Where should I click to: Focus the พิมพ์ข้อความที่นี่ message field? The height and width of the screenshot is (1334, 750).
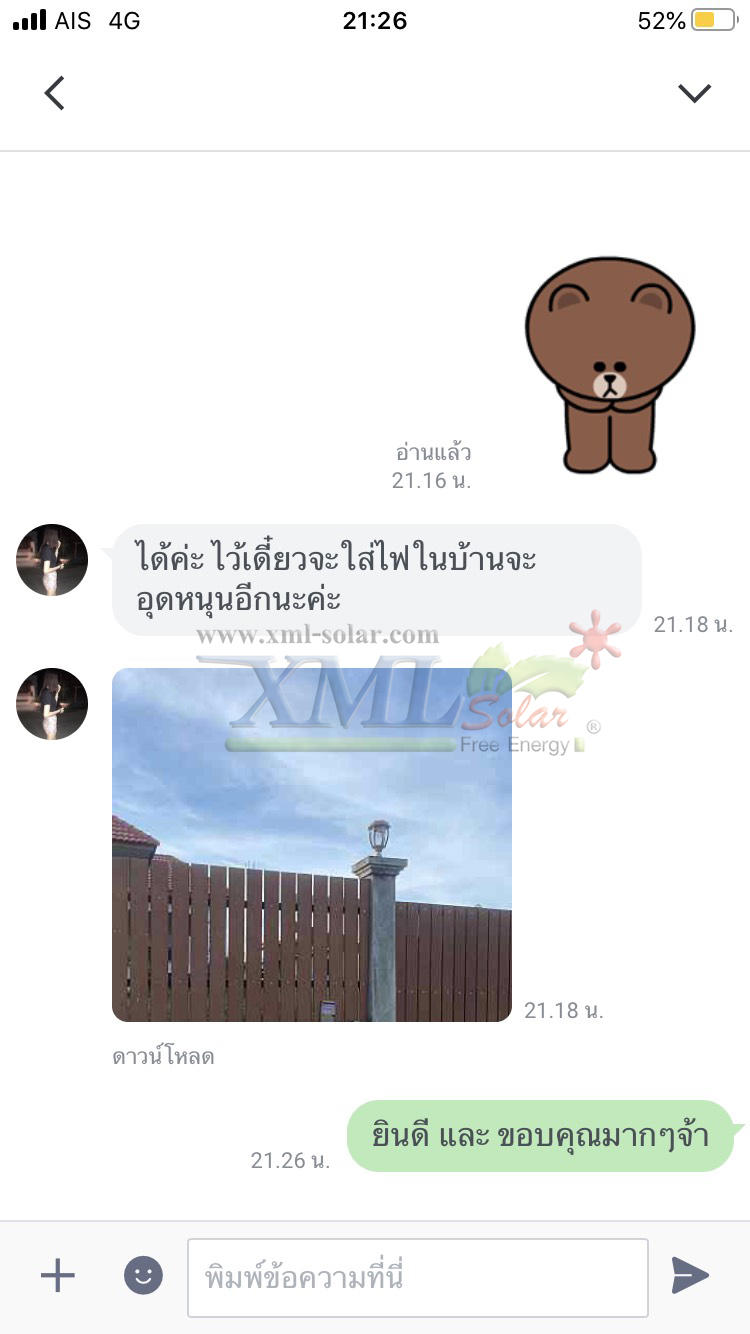tap(417, 1277)
